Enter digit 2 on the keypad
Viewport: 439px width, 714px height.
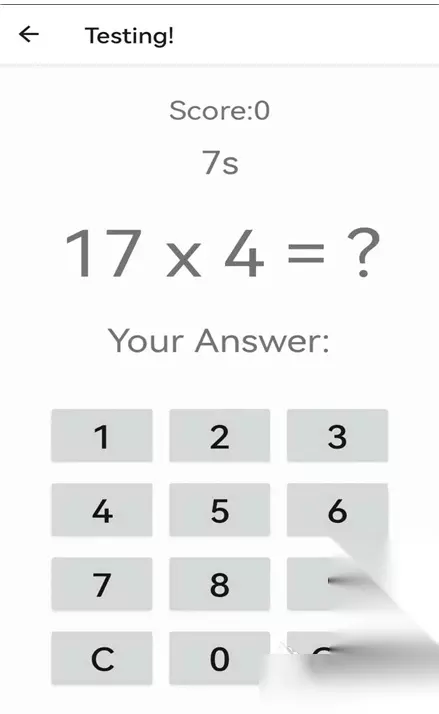pyautogui.click(x=220, y=436)
